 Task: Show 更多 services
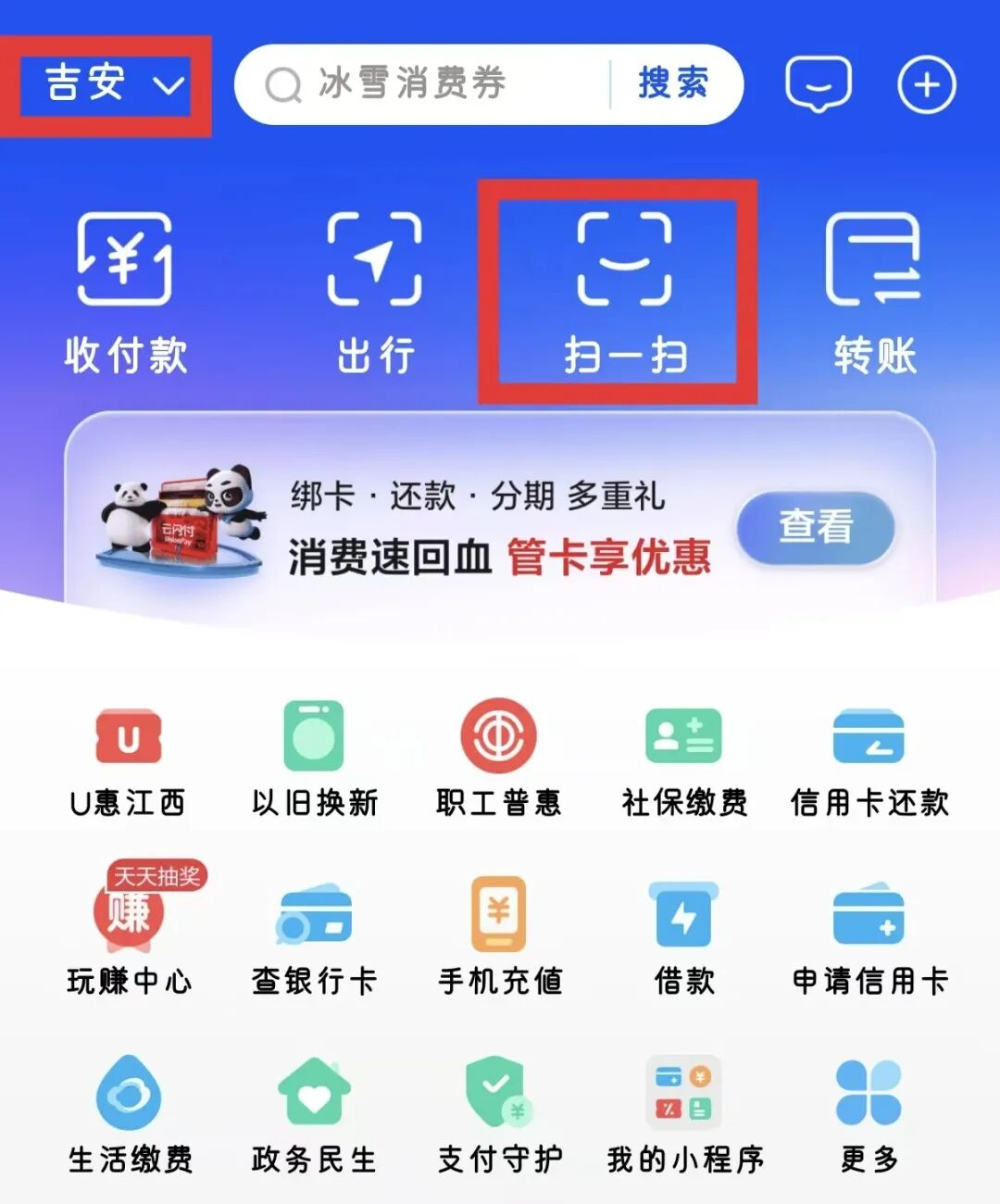click(869, 1113)
